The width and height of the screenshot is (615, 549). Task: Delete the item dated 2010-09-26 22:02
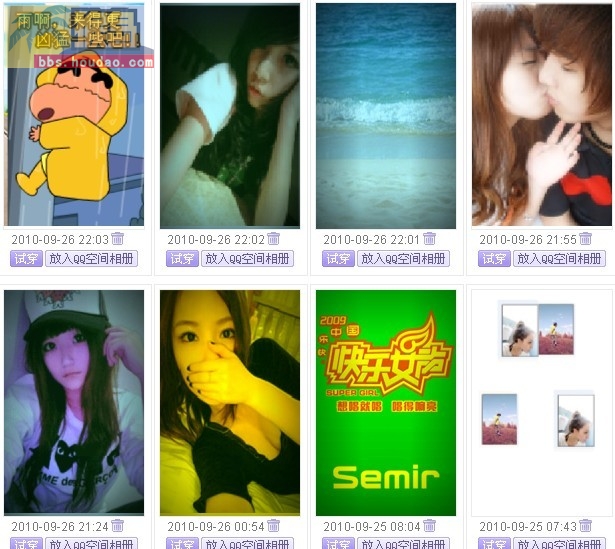pyautogui.click(x=274, y=239)
